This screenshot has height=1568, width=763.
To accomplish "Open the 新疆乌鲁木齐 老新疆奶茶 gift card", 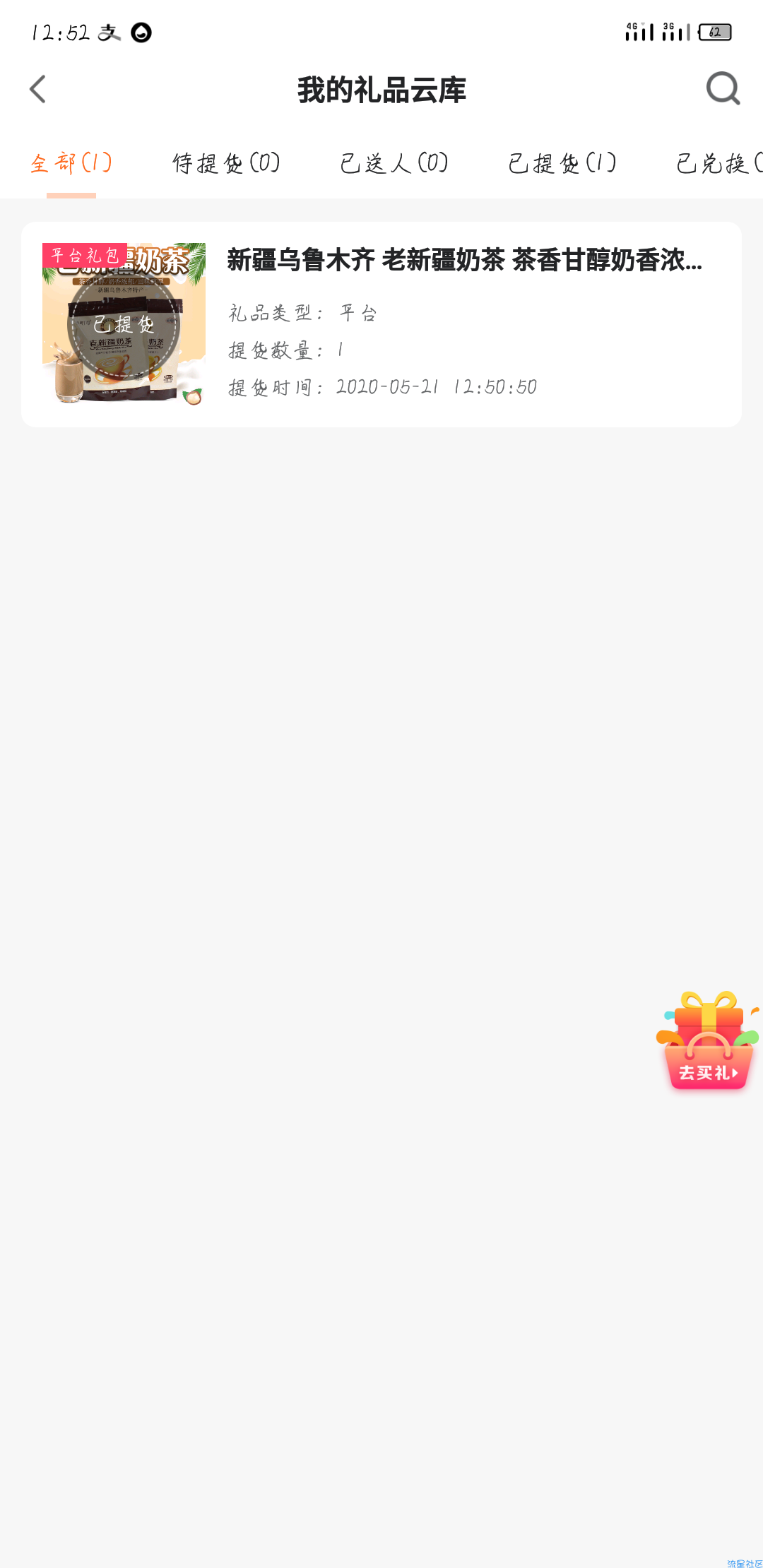I will pyautogui.click(x=381, y=325).
